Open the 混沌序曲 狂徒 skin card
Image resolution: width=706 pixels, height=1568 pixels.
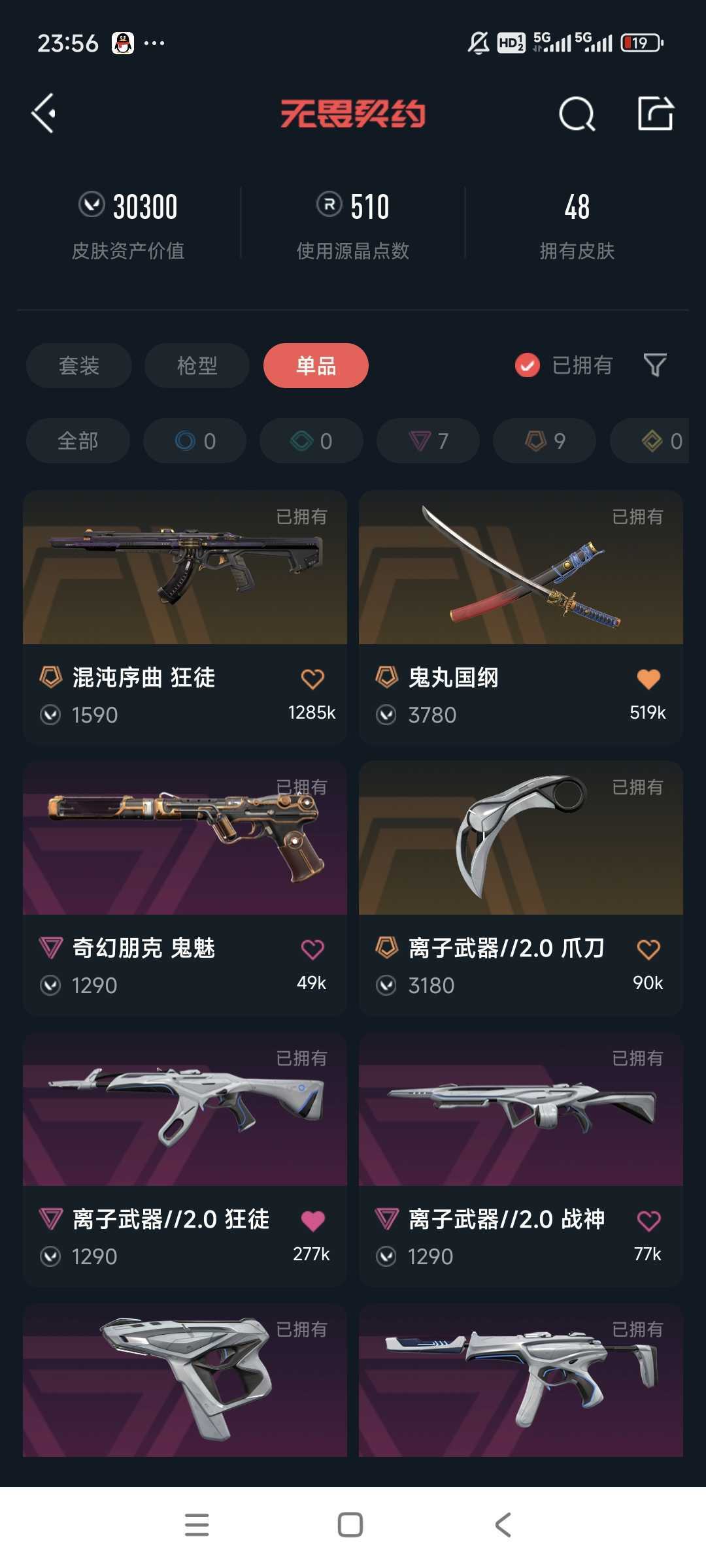tap(185, 617)
